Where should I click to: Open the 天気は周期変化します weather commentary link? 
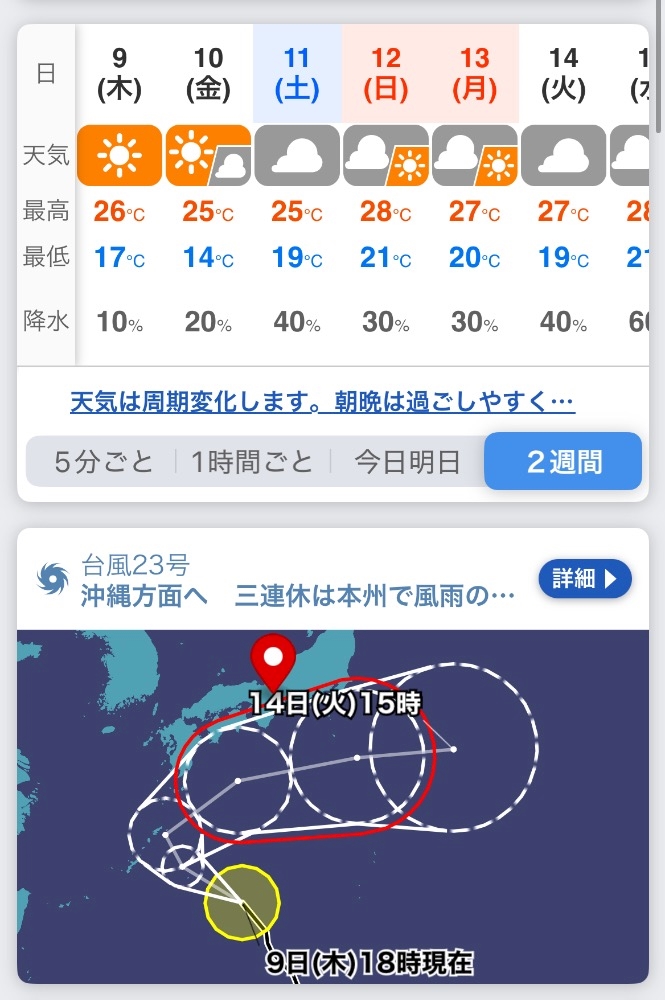point(322,402)
